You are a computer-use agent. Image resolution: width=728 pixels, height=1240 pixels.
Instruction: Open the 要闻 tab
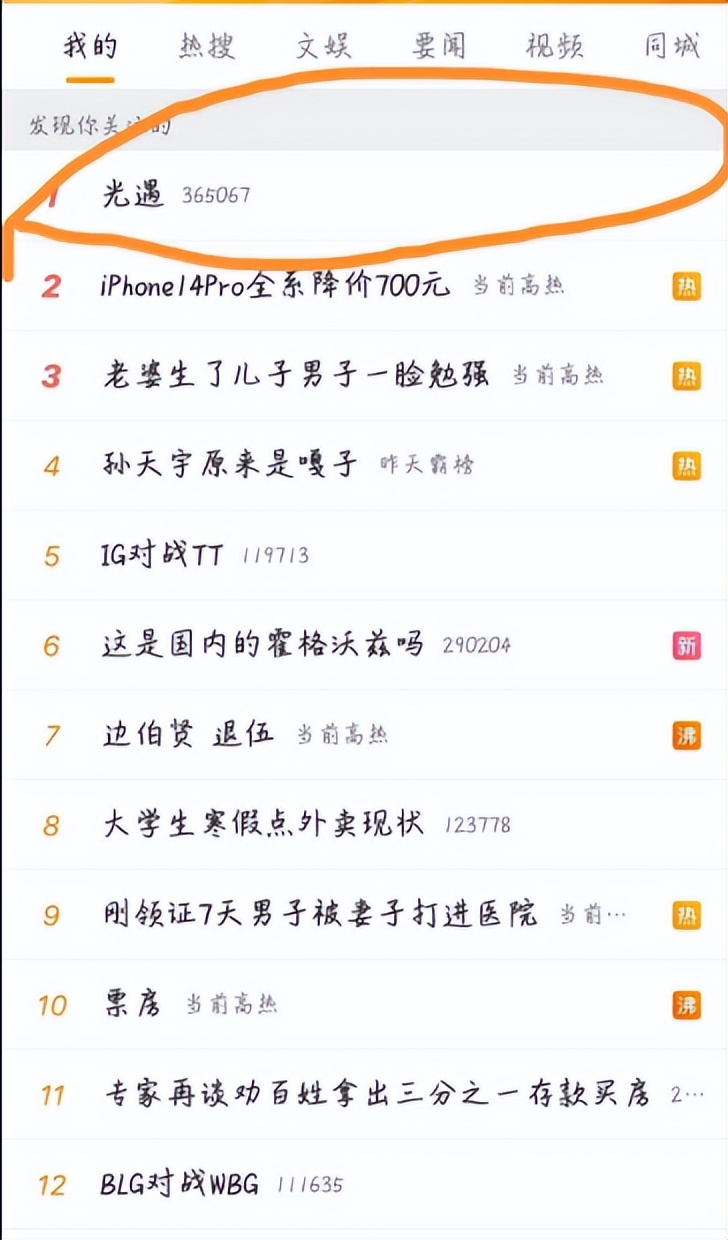(439, 47)
